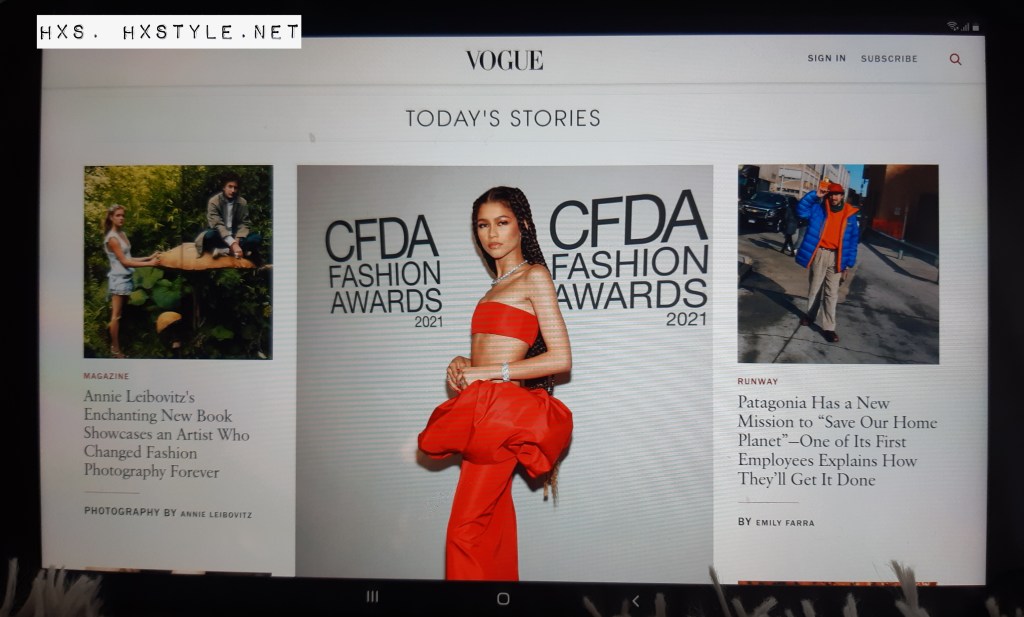Tap the Sign In link
Screen dimensions: 1024x617
point(826,59)
